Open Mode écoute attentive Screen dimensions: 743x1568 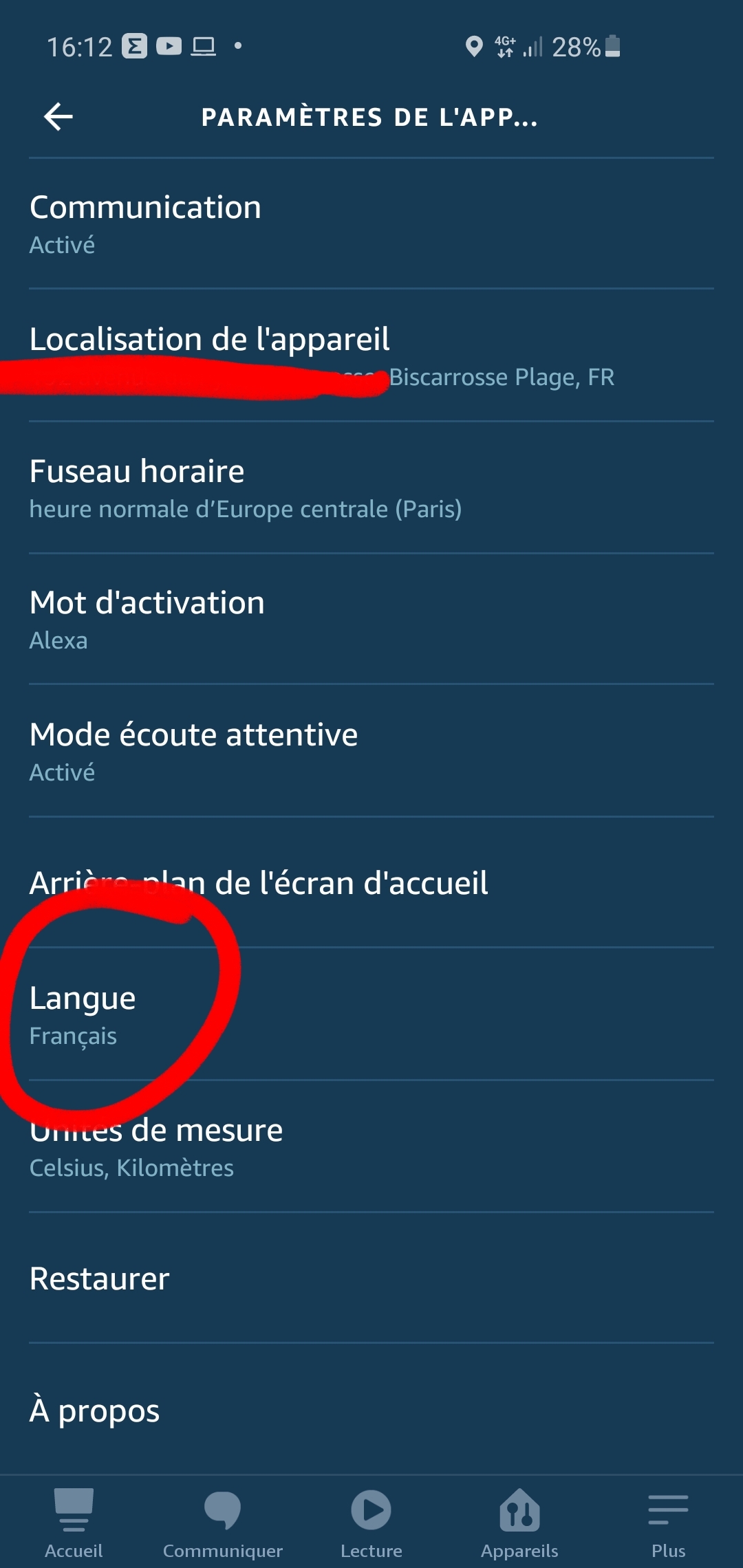[x=371, y=751]
